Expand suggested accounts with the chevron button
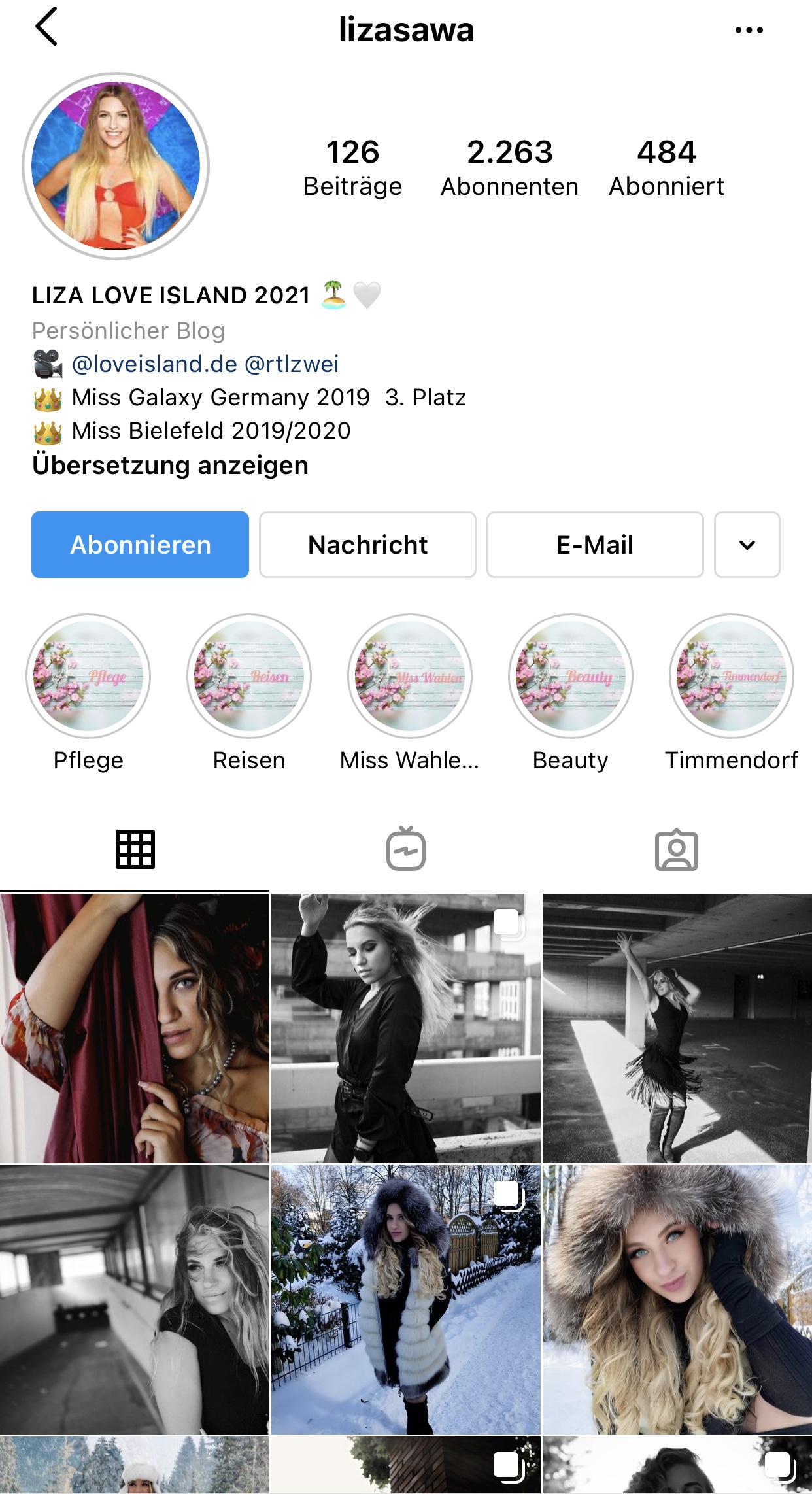This screenshot has height=1494, width=812. click(747, 545)
